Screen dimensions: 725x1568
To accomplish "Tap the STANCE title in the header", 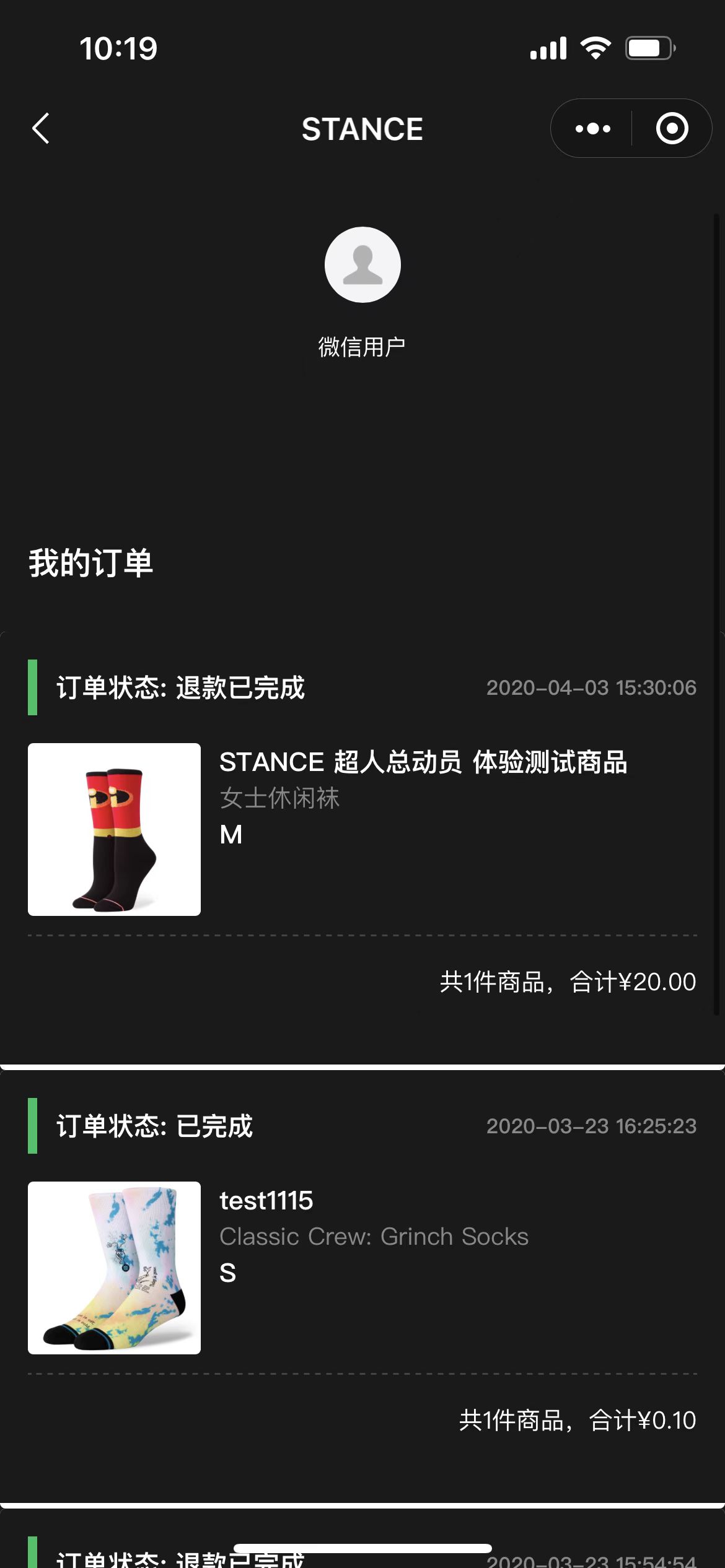I will click(x=362, y=128).
